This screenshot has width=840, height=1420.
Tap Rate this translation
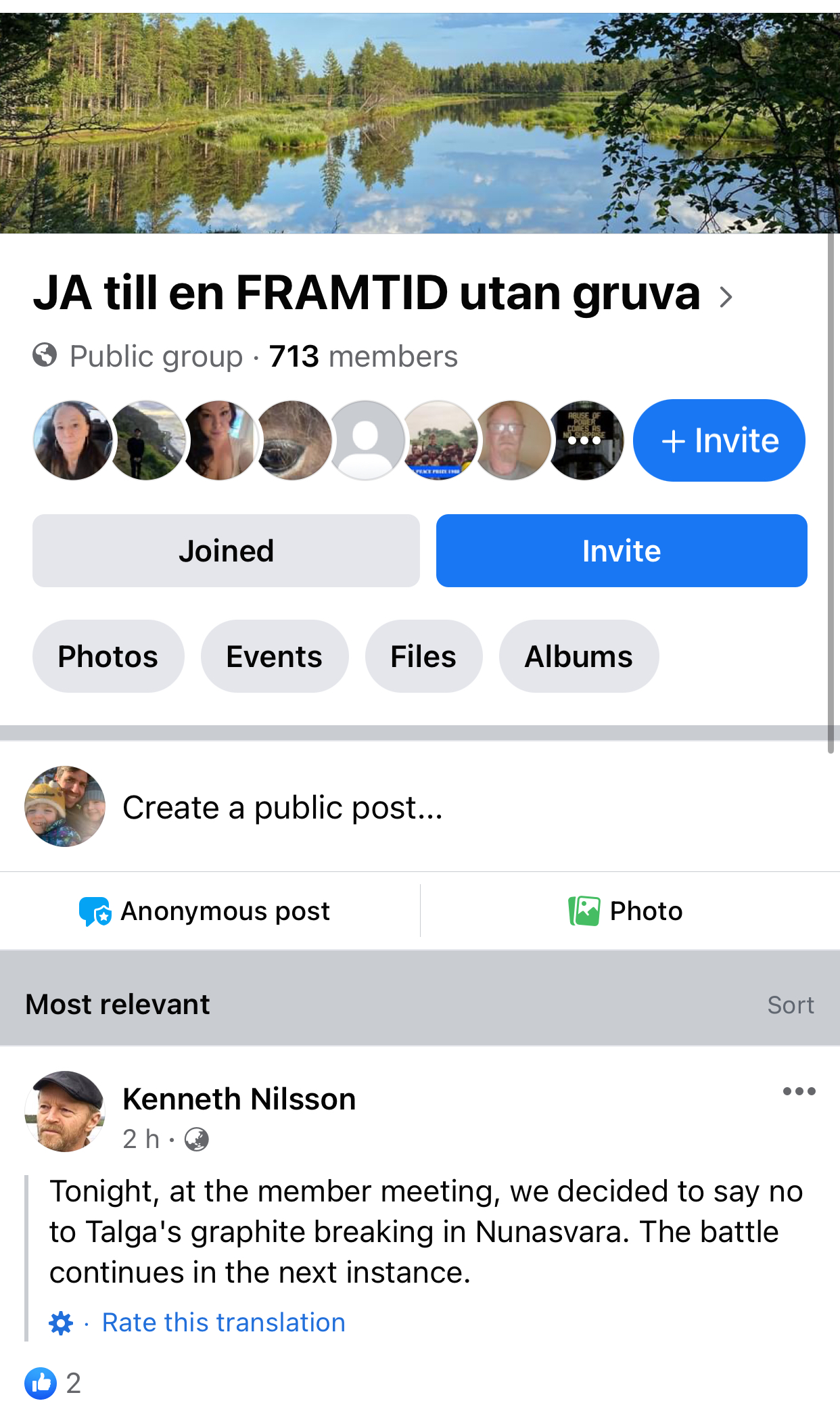click(224, 1322)
